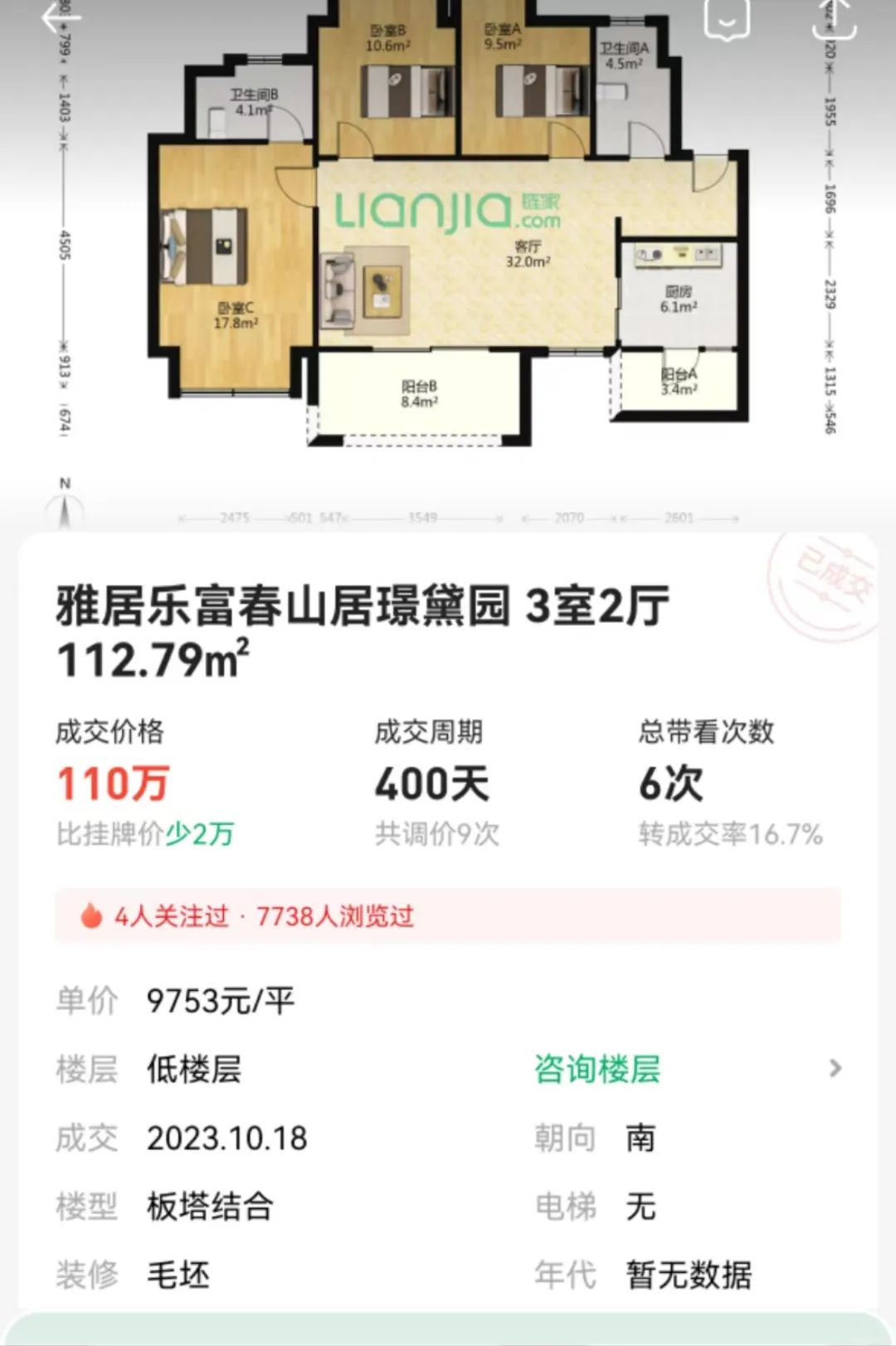Open the floor plan image
This screenshot has height=1346, width=896.
(x=448, y=249)
